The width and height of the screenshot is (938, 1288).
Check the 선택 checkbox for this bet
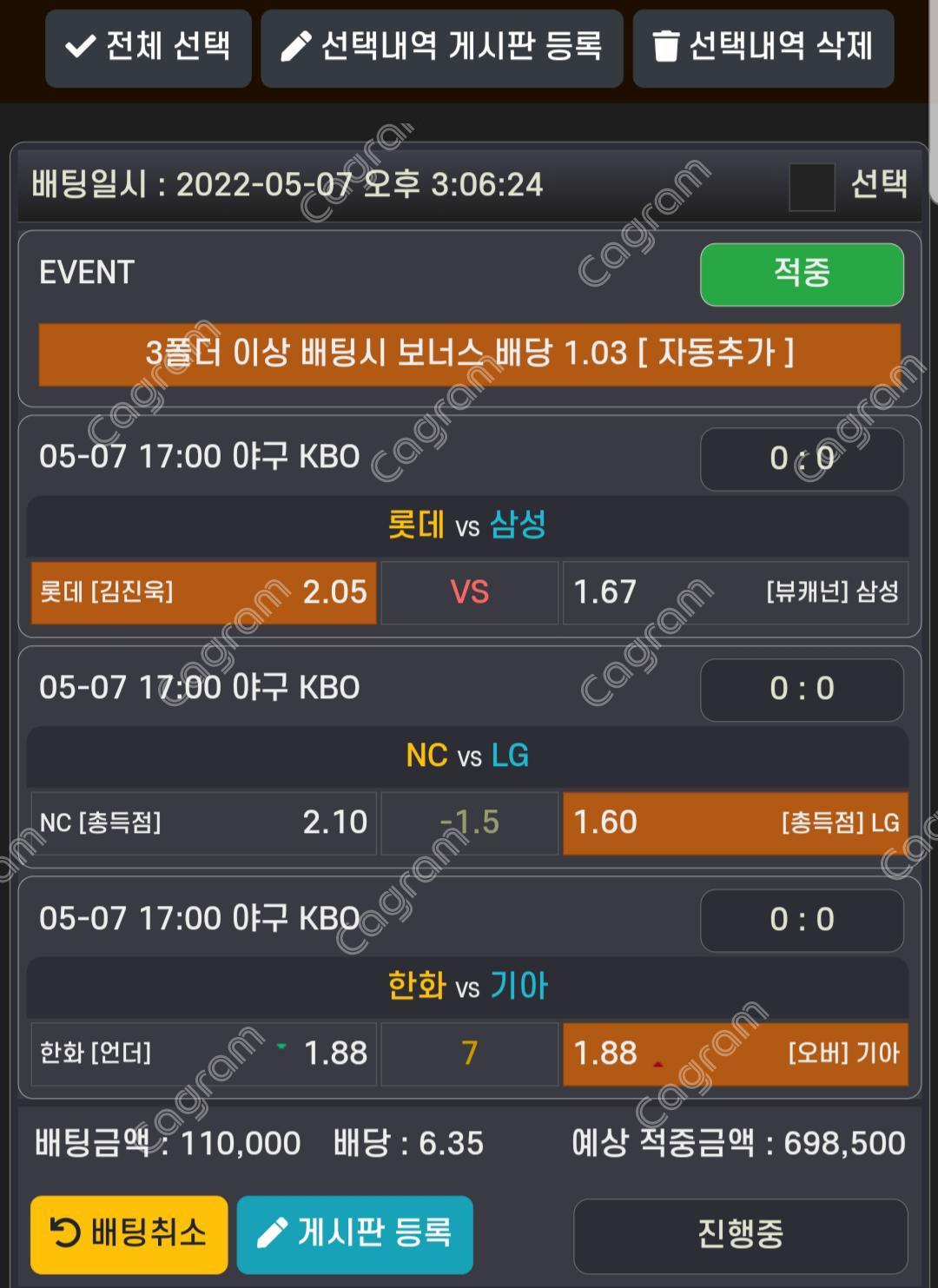click(811, 187)
